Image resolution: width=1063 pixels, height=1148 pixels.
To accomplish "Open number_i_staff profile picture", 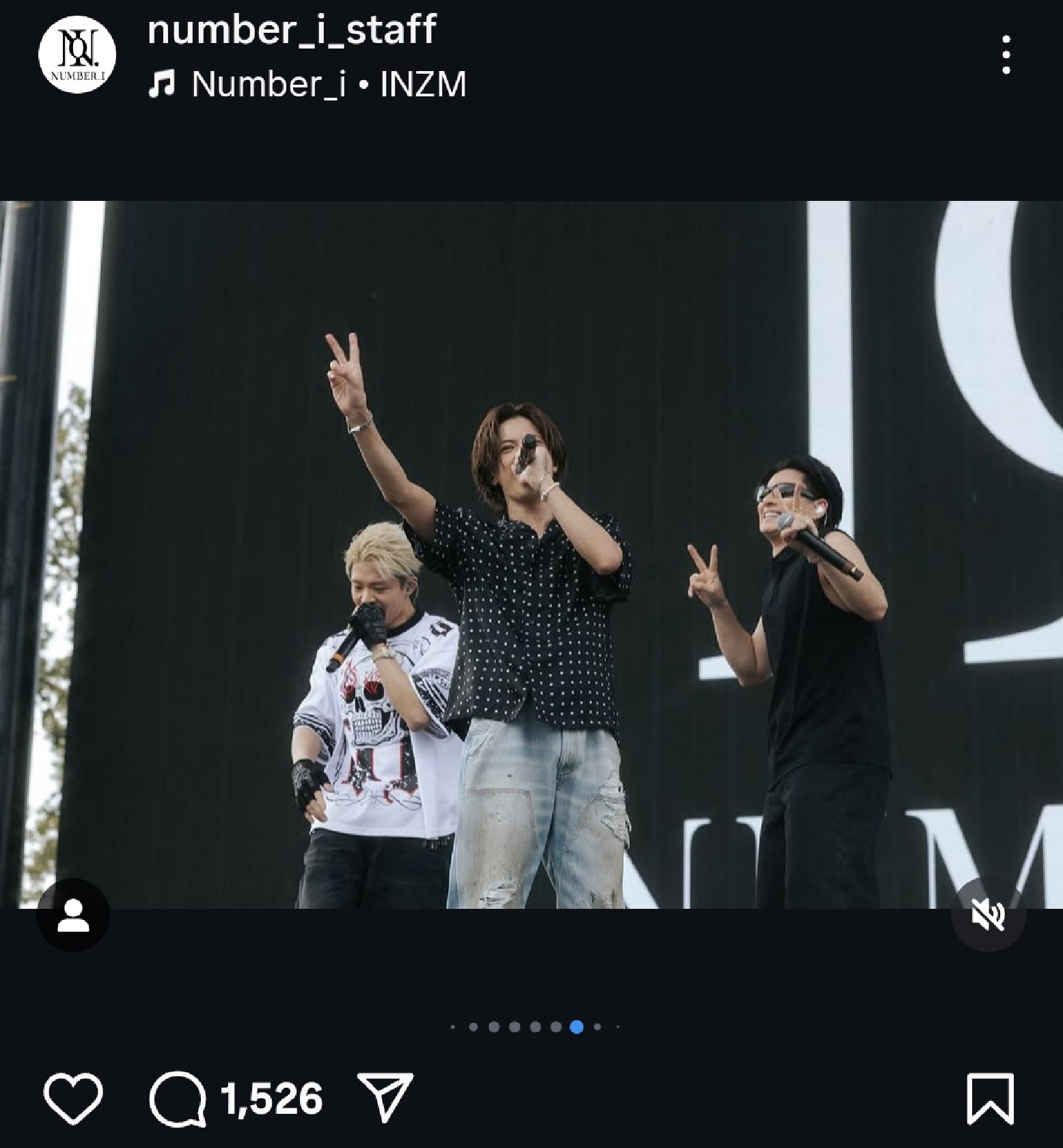I will tap(77, 55).
